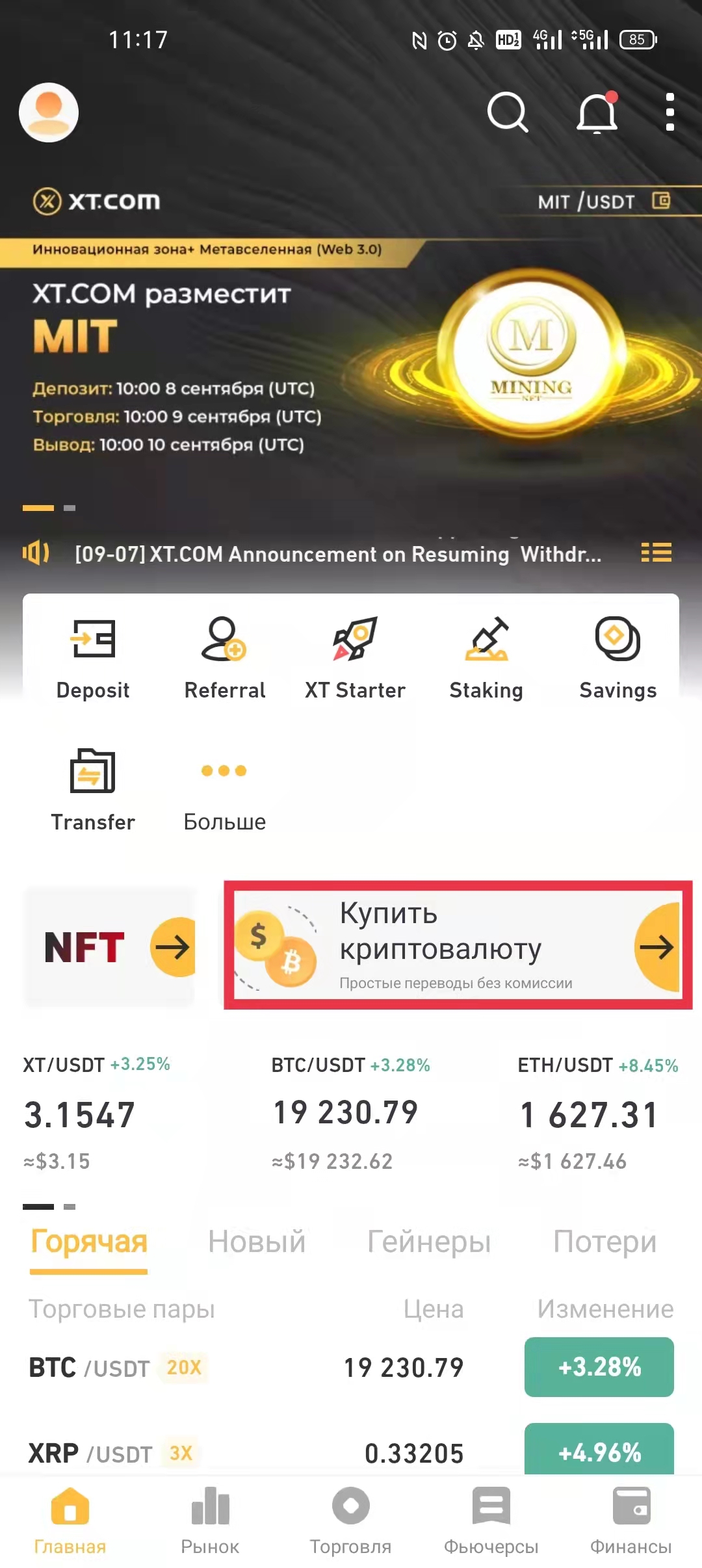Switch to the 'Гейнеры' tab
Image resolution: width=702 pixels, height=1568 pixels.
pos(429,1240)
